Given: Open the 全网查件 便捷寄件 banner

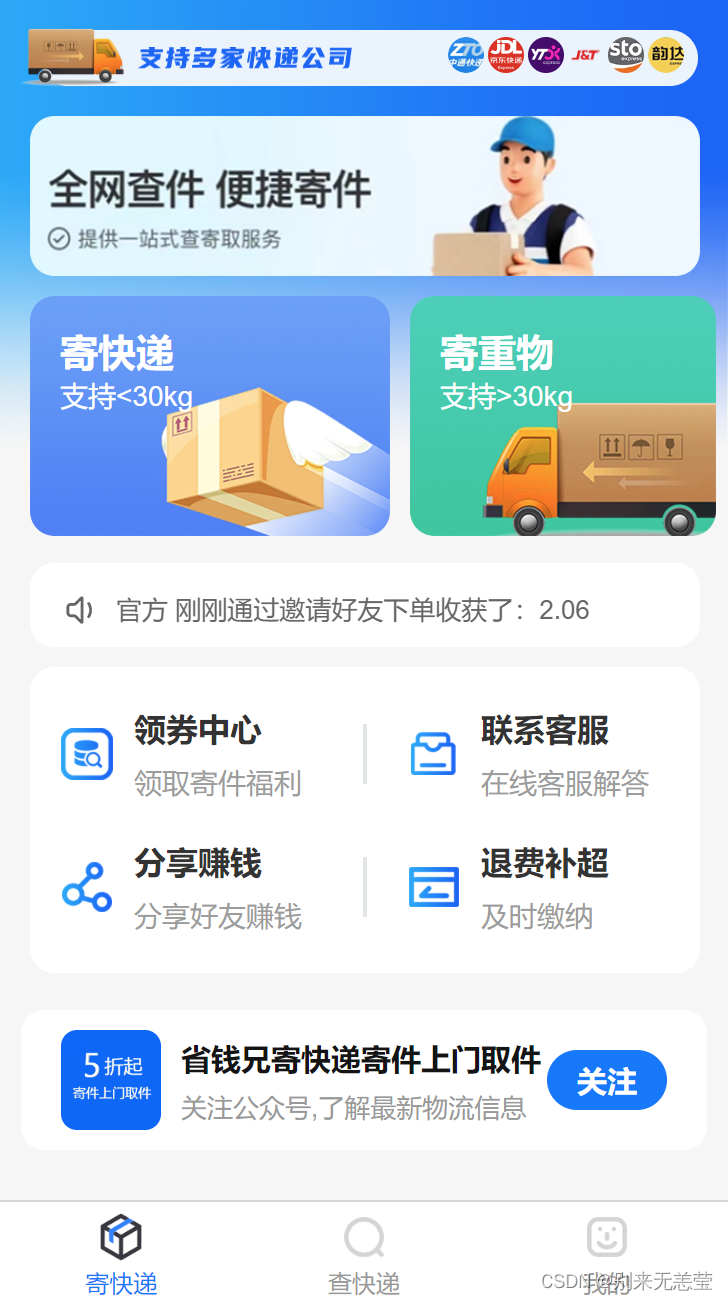Looking at the screenshot, I should [x=364, y=196].
